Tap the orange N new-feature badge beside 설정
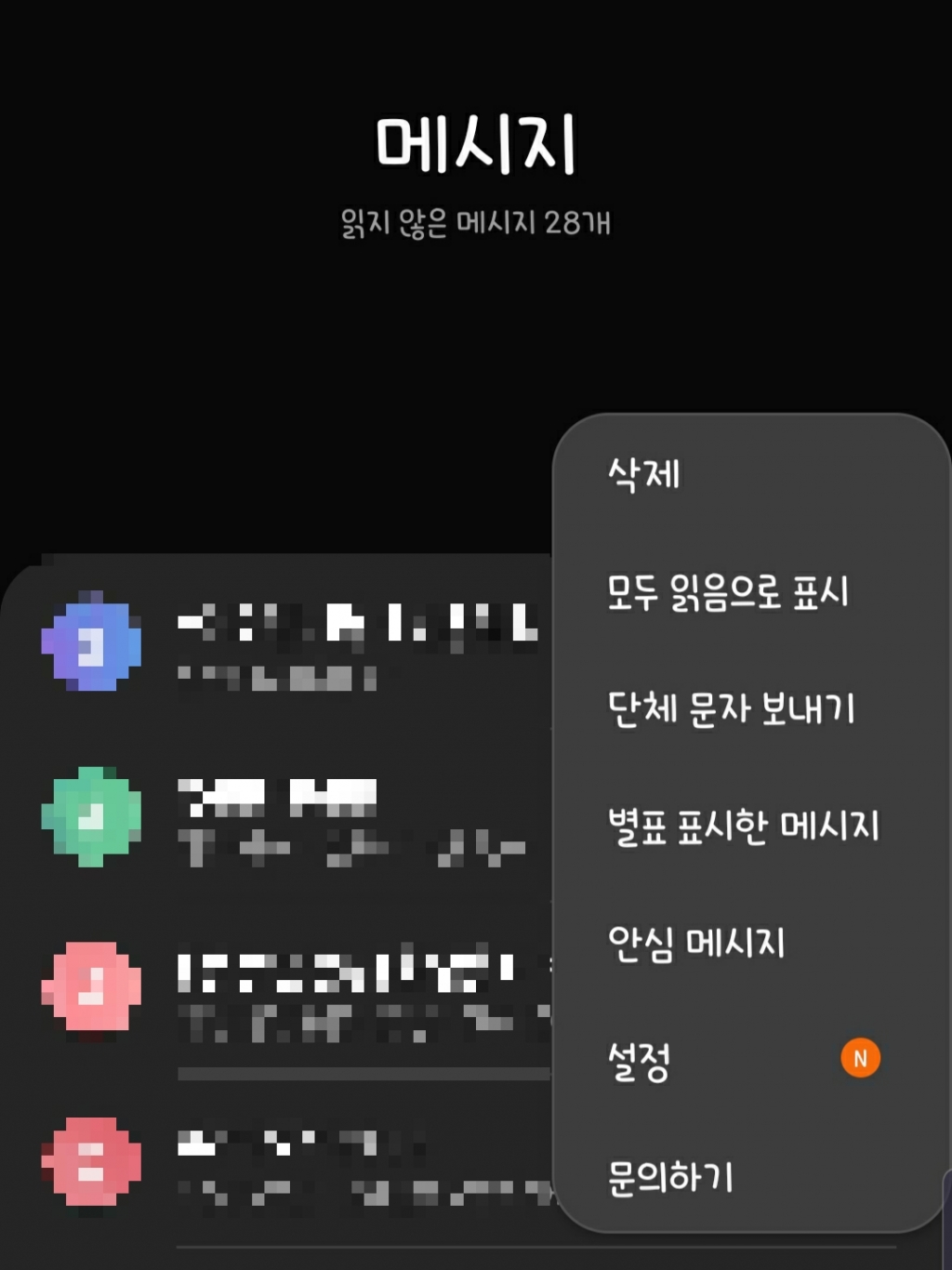The width and height of the screenshot is (952, 1270). tap(860, 1058)
